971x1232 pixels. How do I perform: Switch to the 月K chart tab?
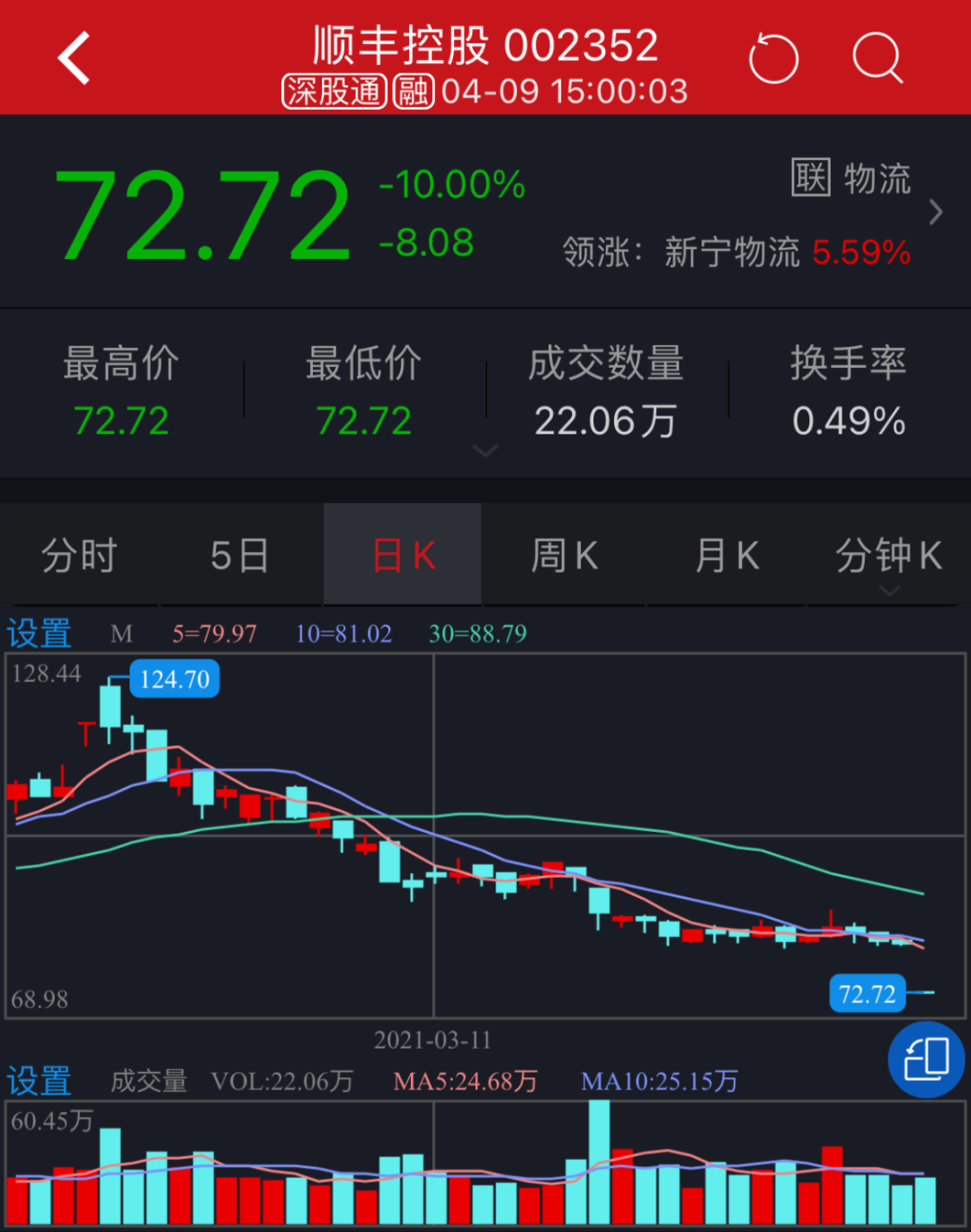[x=726, y=556]
